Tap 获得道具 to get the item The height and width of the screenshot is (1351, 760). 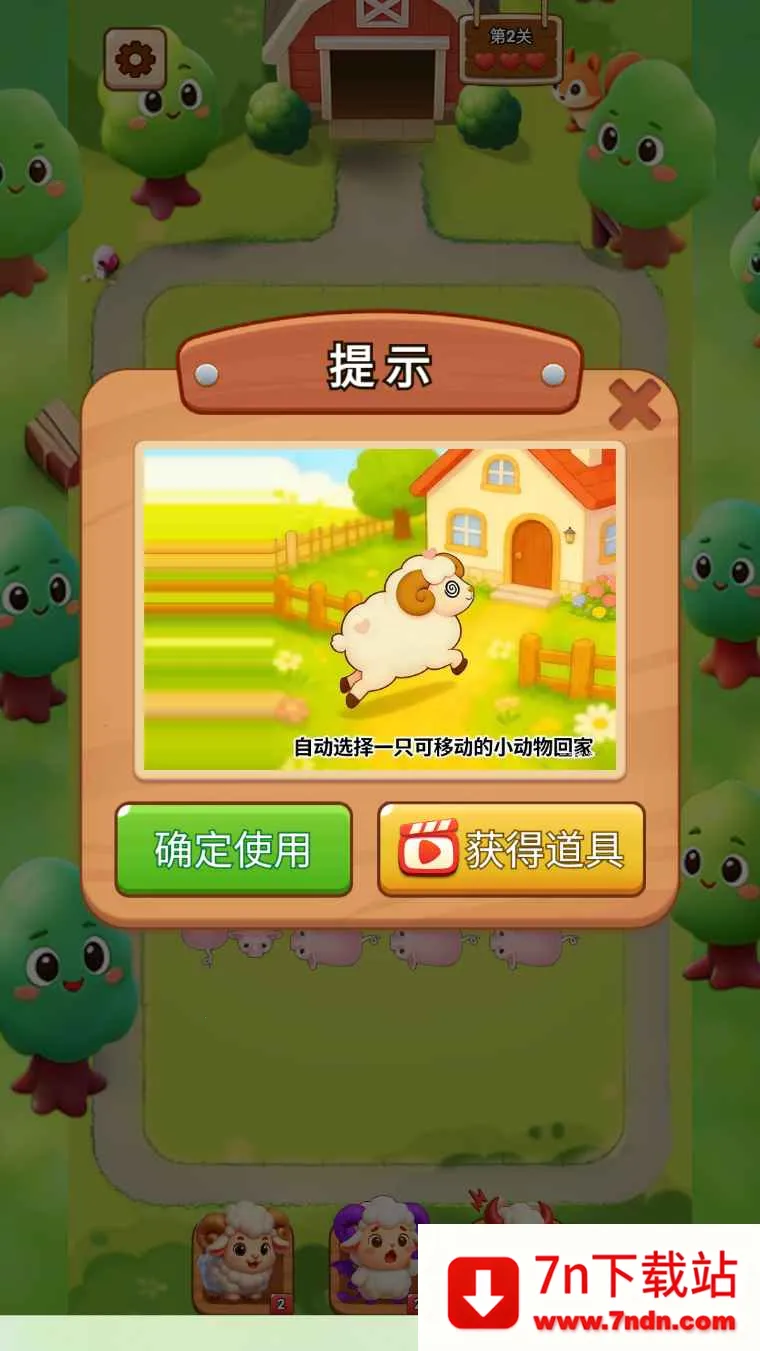(x=511, y=849)
